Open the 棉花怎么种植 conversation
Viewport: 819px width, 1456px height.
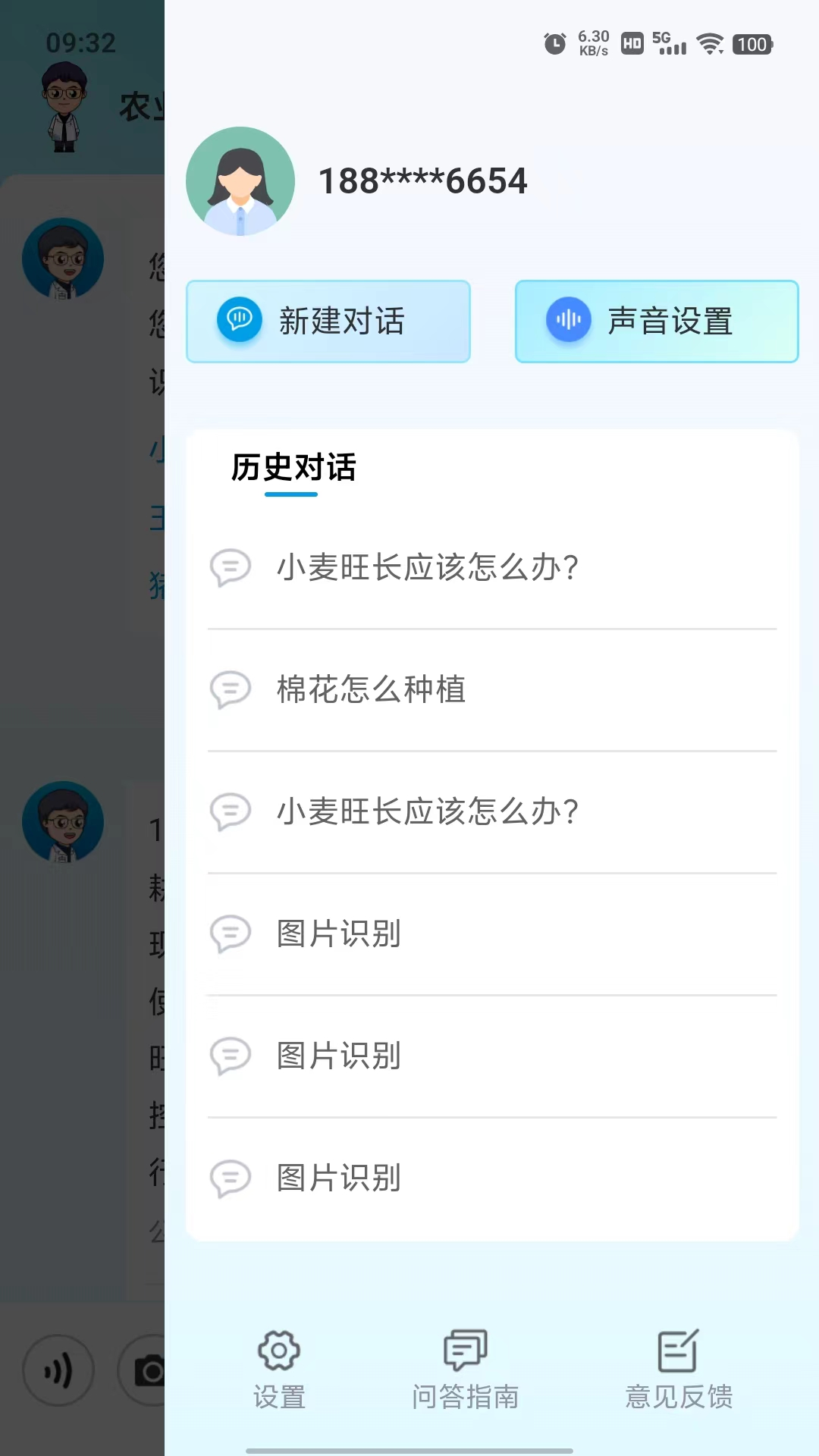[x=370, y=690]
